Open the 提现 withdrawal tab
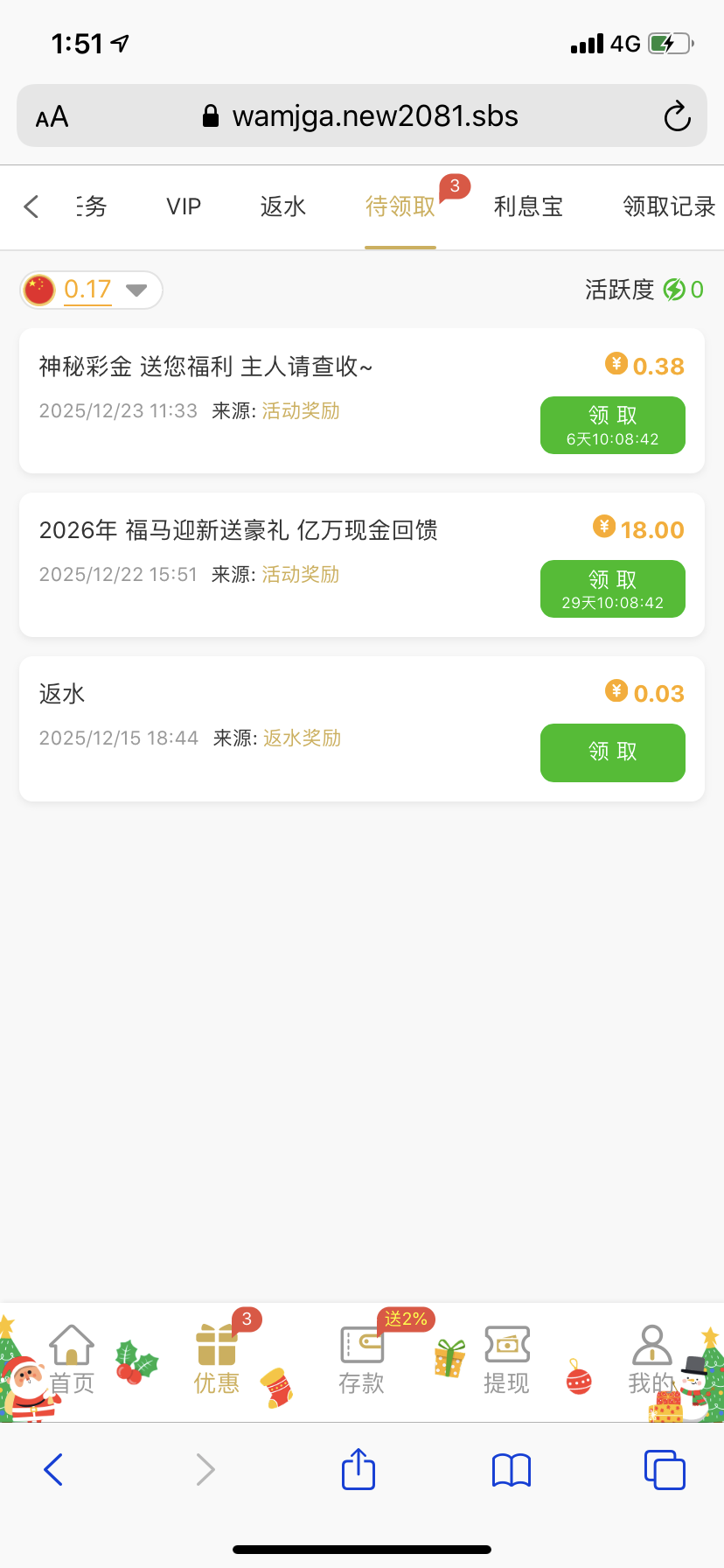Screen dimensions: 724x1568 [506, 1360]
